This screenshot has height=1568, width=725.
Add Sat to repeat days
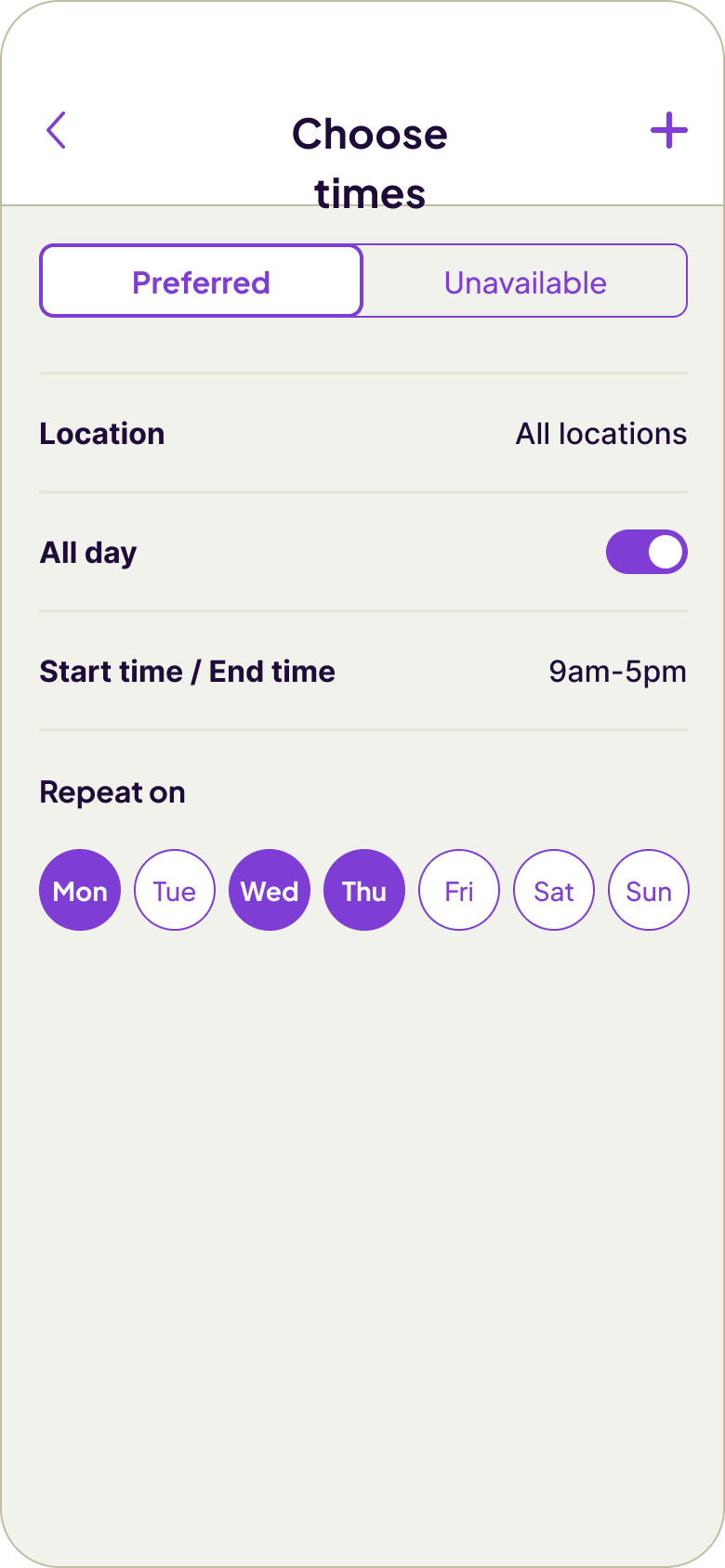554,891
